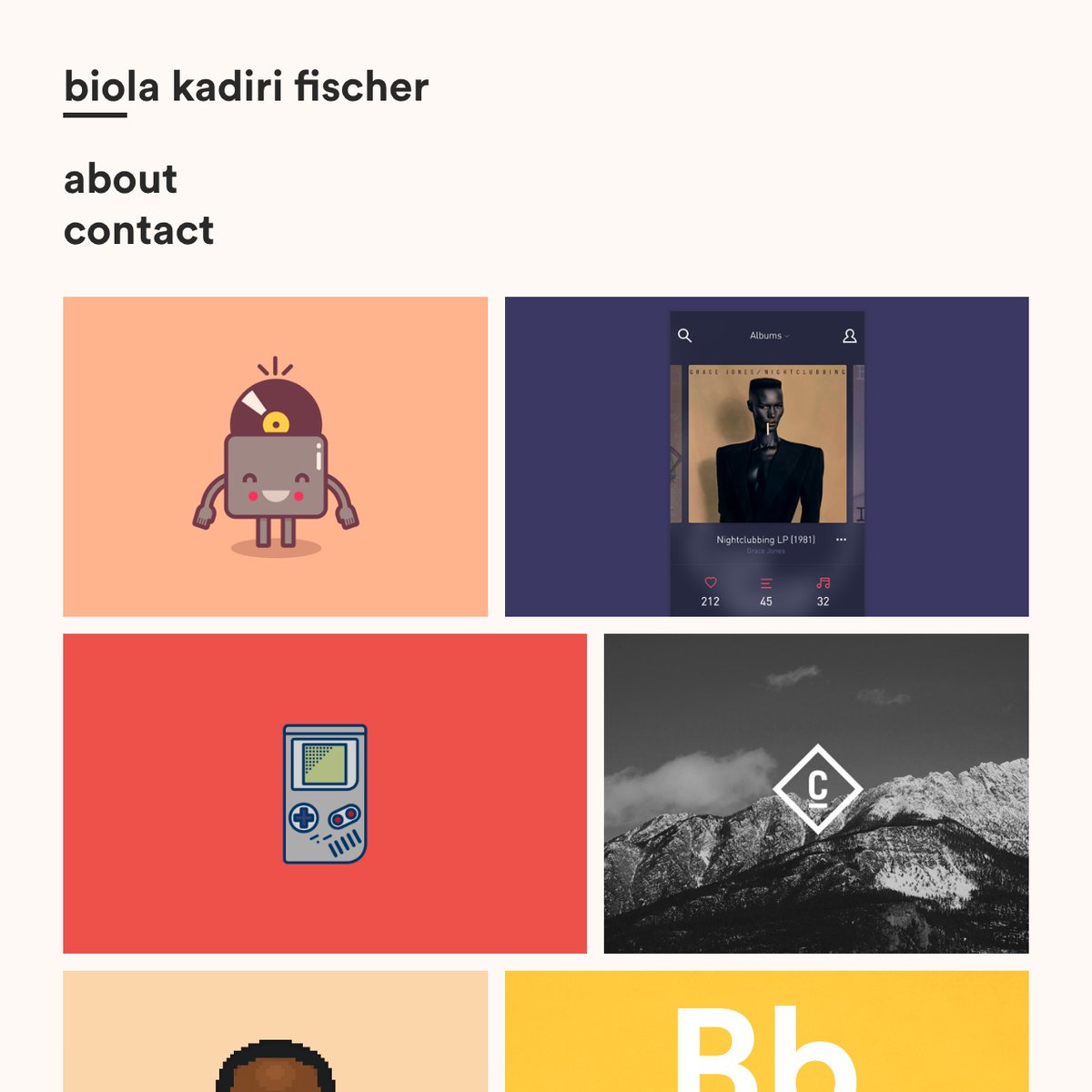Screen dimensions: 1092x1092
Task: Open the contact page
Action: tap(138, 230)
